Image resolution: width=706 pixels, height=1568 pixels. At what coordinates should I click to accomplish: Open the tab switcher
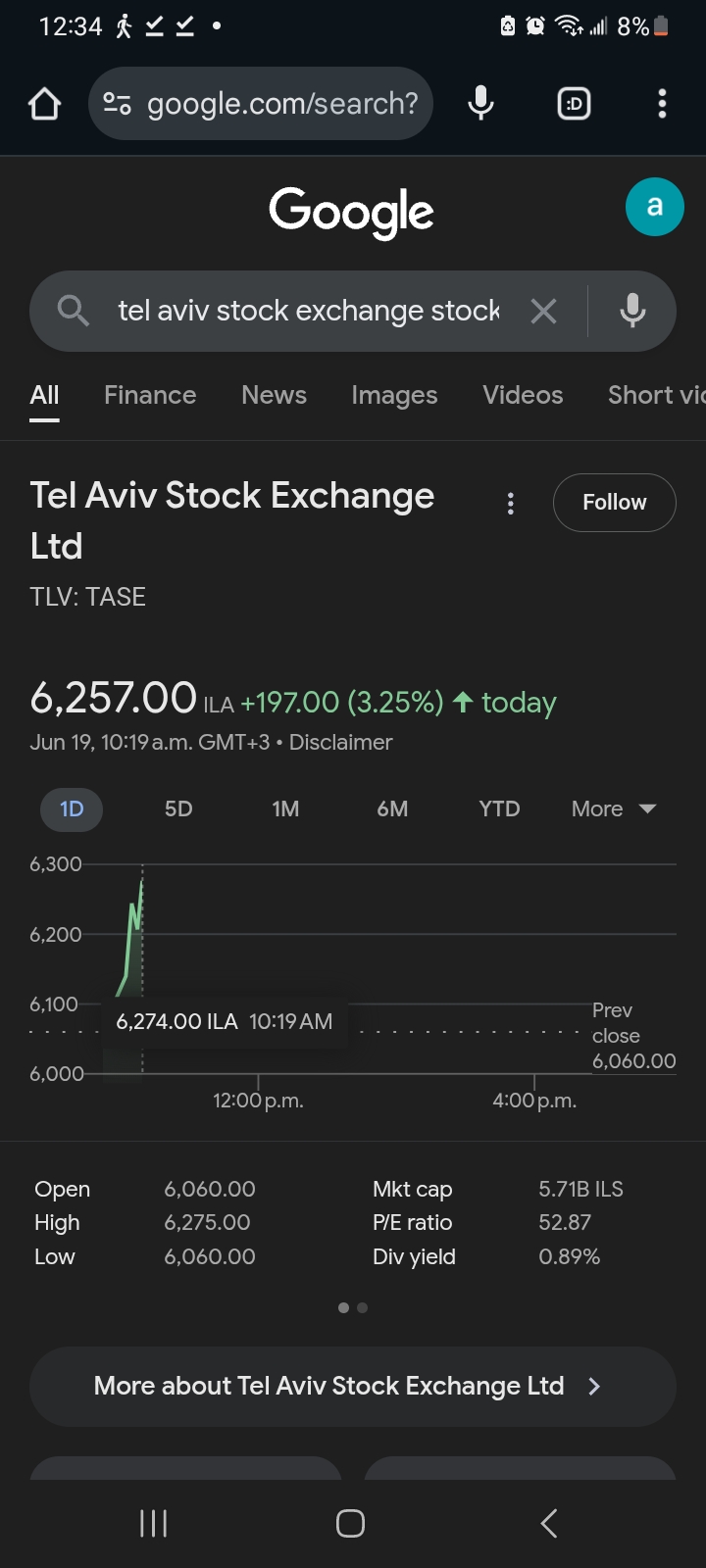[574, 103]
